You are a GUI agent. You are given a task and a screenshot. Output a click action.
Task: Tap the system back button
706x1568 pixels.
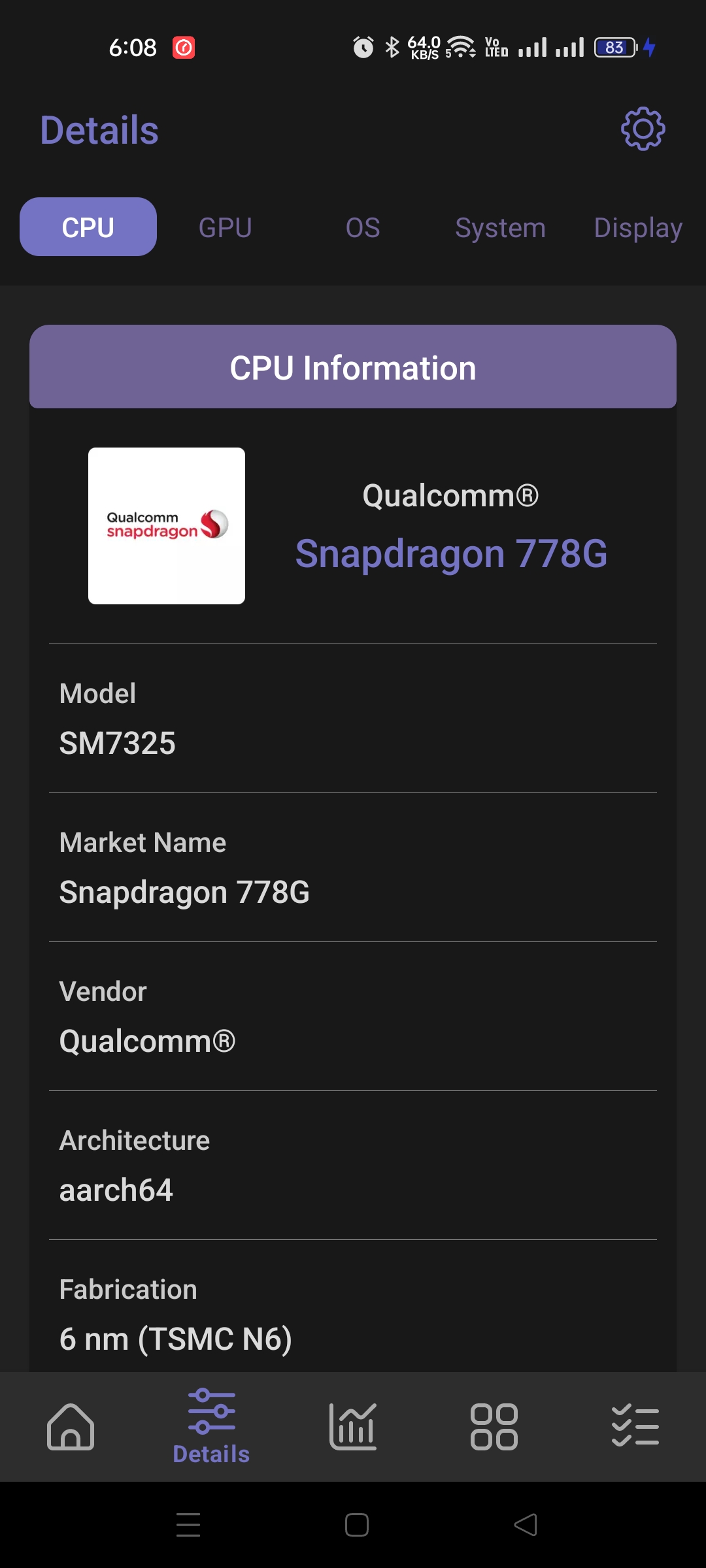(526, 1525)
